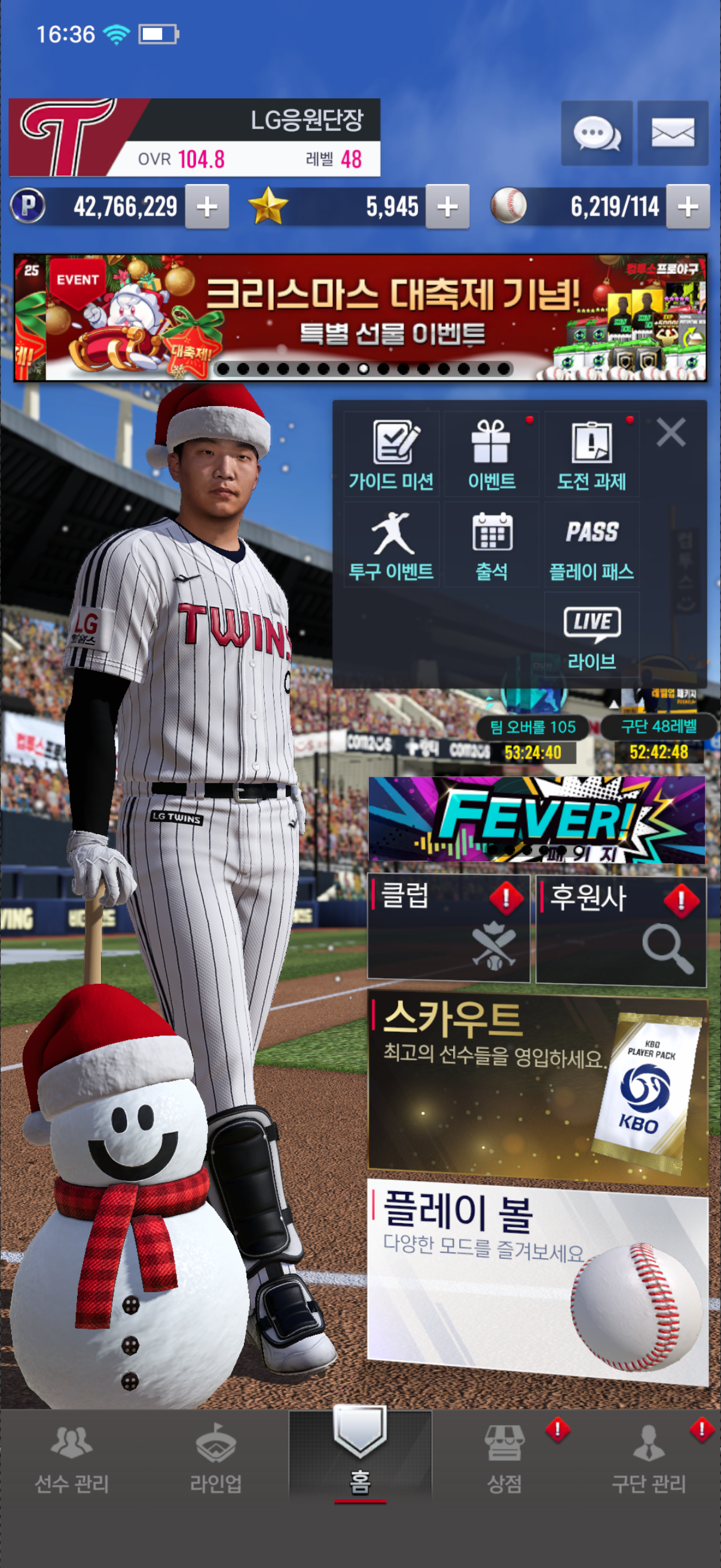Open 가이드 미션 in the popup menu

point(391,454)
